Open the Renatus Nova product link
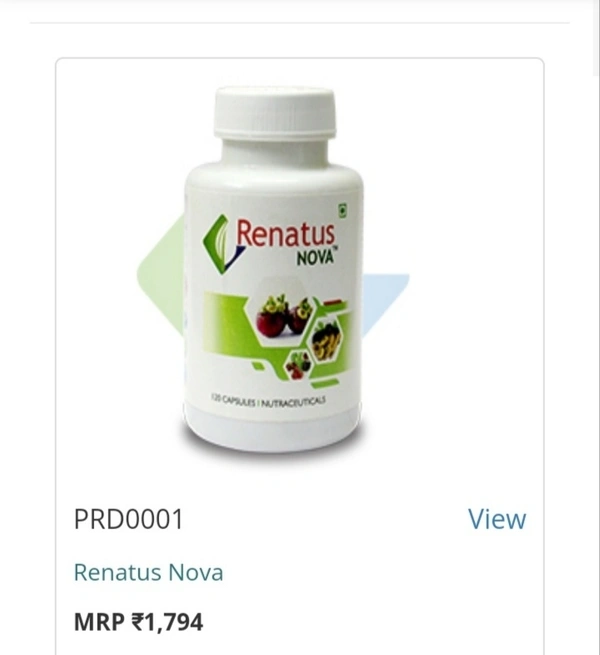This screenshot has height=655, width=600. click(148, 572)
